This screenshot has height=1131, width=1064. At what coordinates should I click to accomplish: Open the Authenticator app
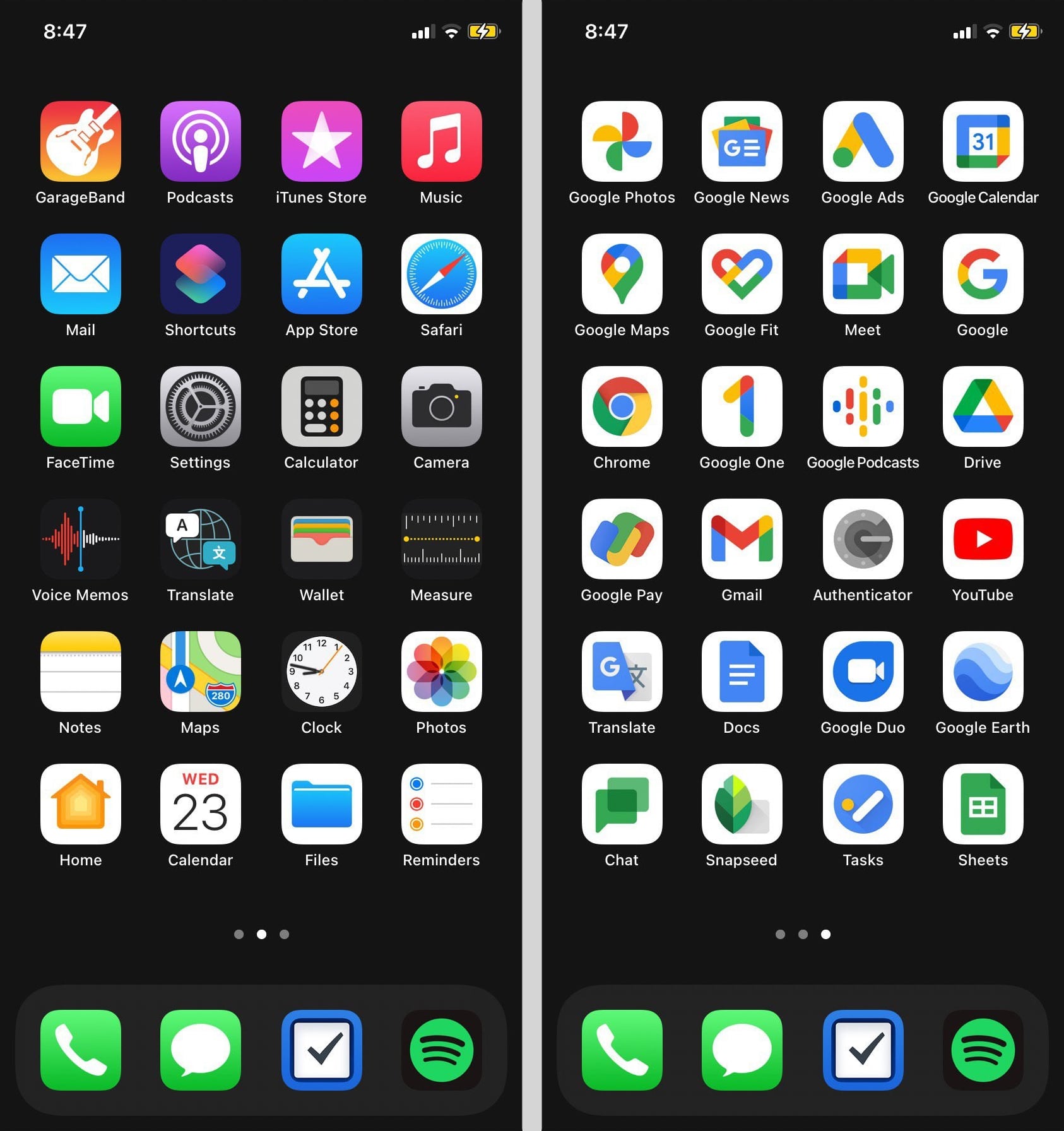pos(863,539)
